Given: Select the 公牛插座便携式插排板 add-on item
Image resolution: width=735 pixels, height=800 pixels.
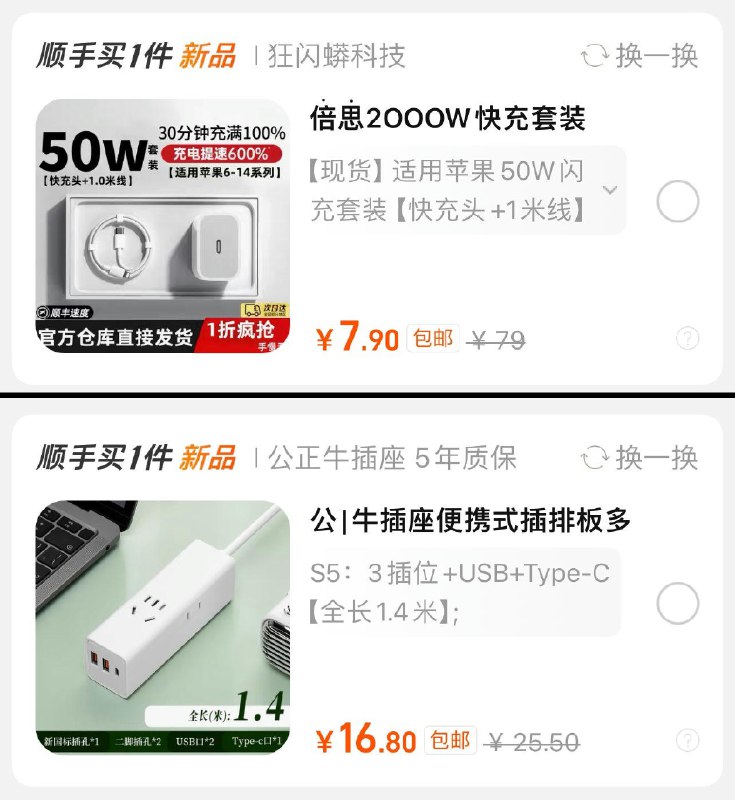Looking at the screenshot, I should (x=677, y=604).
